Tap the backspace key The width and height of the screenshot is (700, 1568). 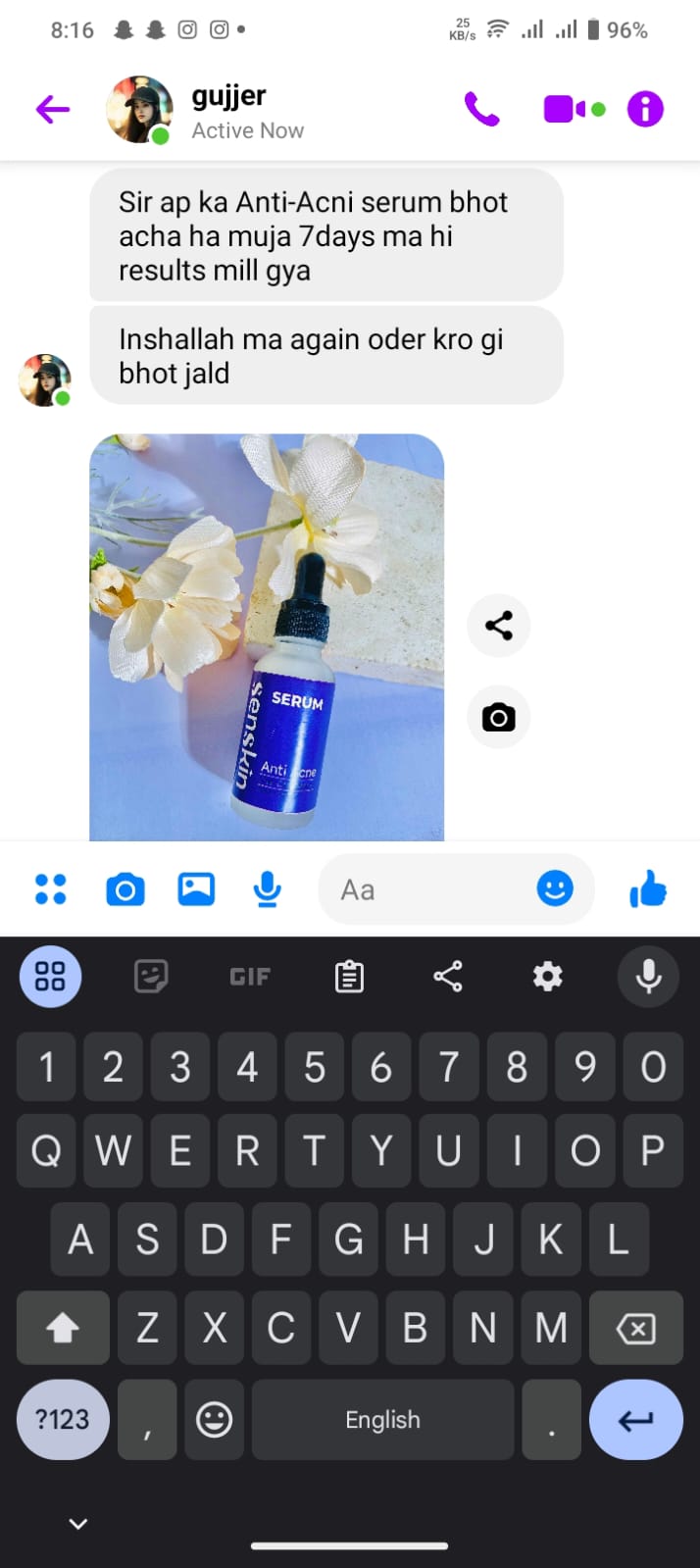point(635,1329)
